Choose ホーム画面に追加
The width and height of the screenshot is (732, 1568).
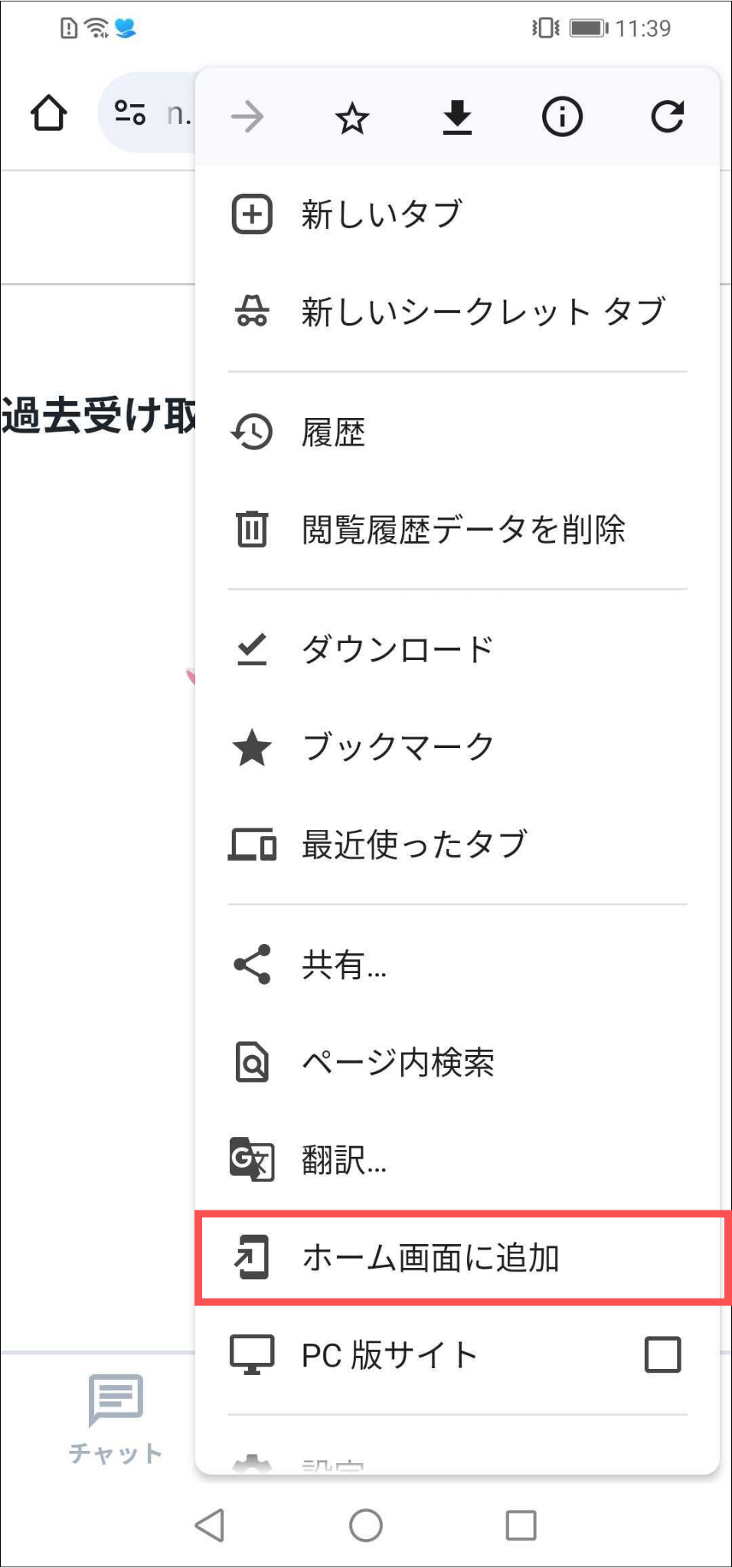[x=430, y=1258]
